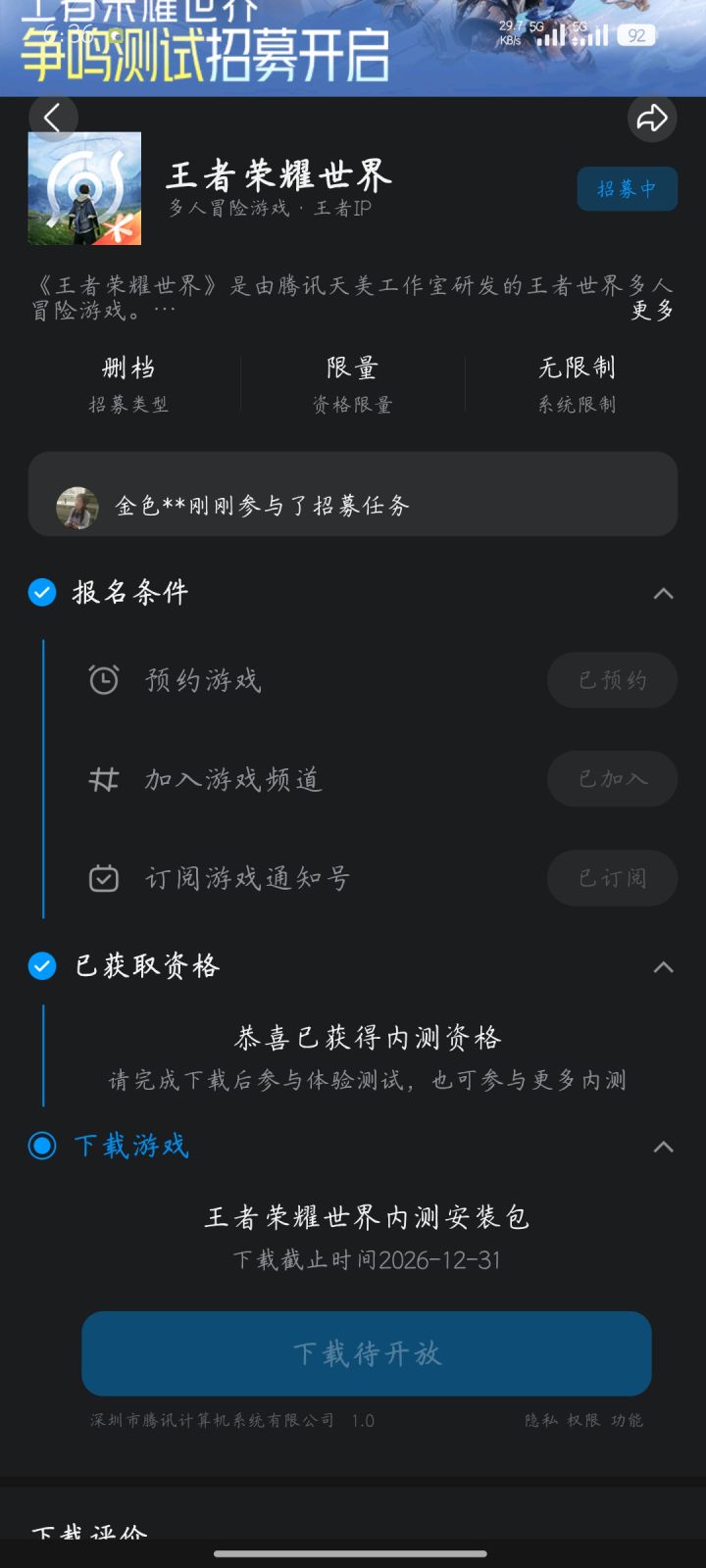Share the 王者荣耀世界 recruitment page
This screenshot has height=1568, width=706.
point(652,119)
